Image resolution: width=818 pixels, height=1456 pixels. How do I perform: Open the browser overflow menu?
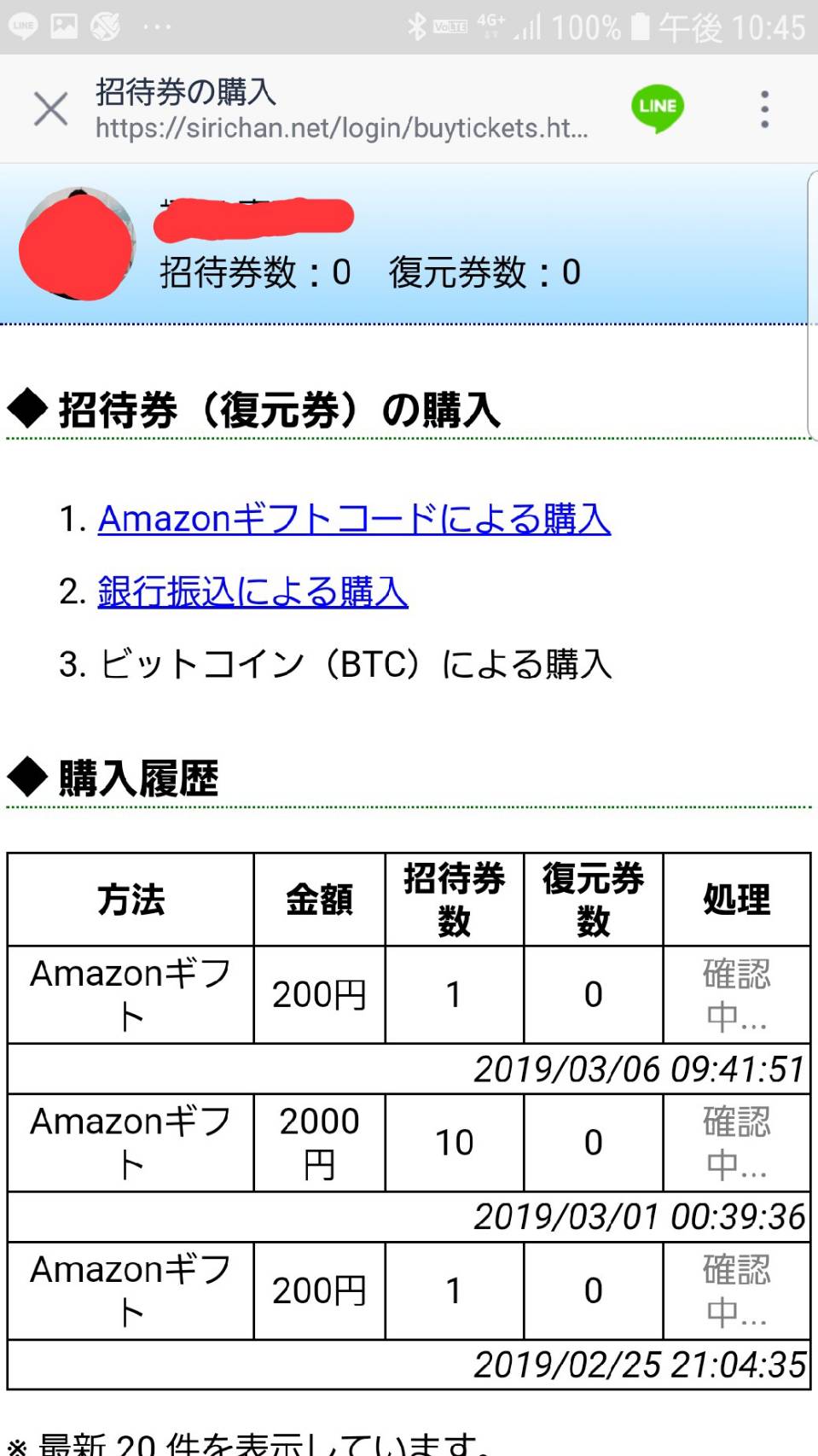point(764,109)
